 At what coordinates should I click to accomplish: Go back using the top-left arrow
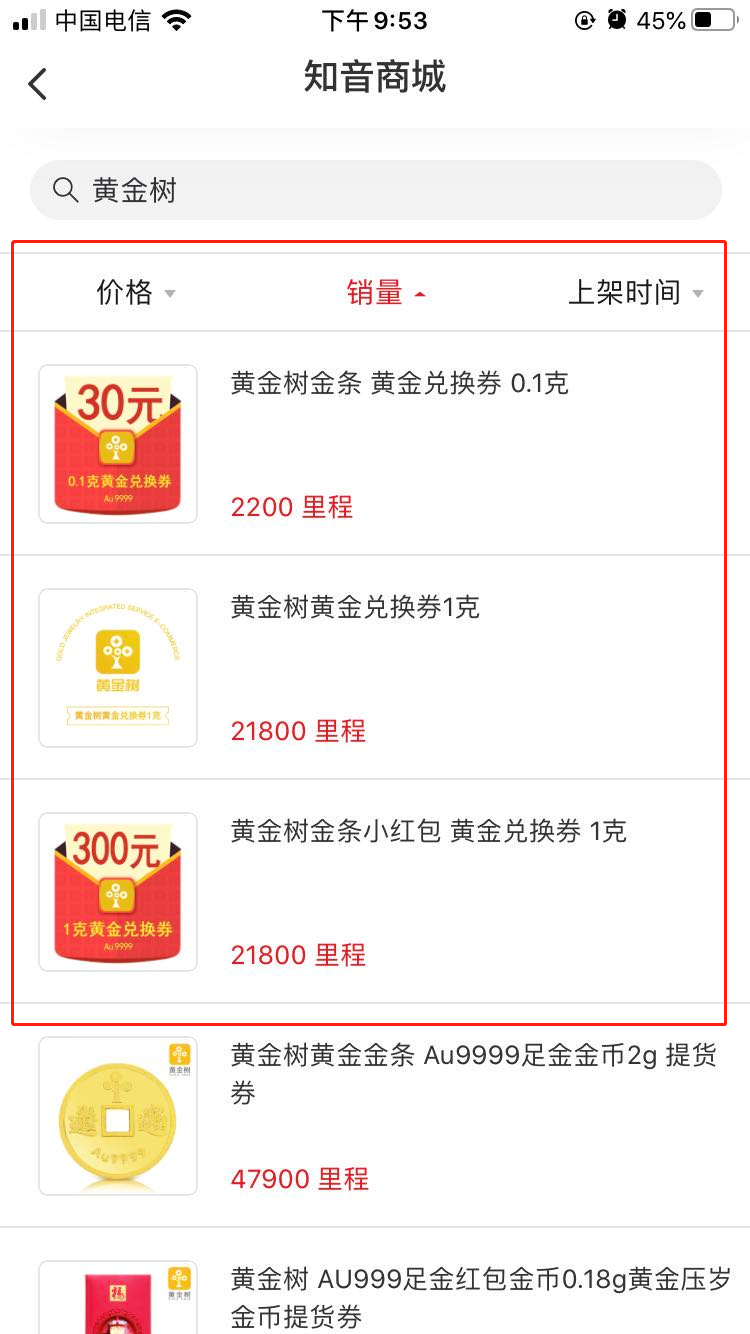click(38, 84)
